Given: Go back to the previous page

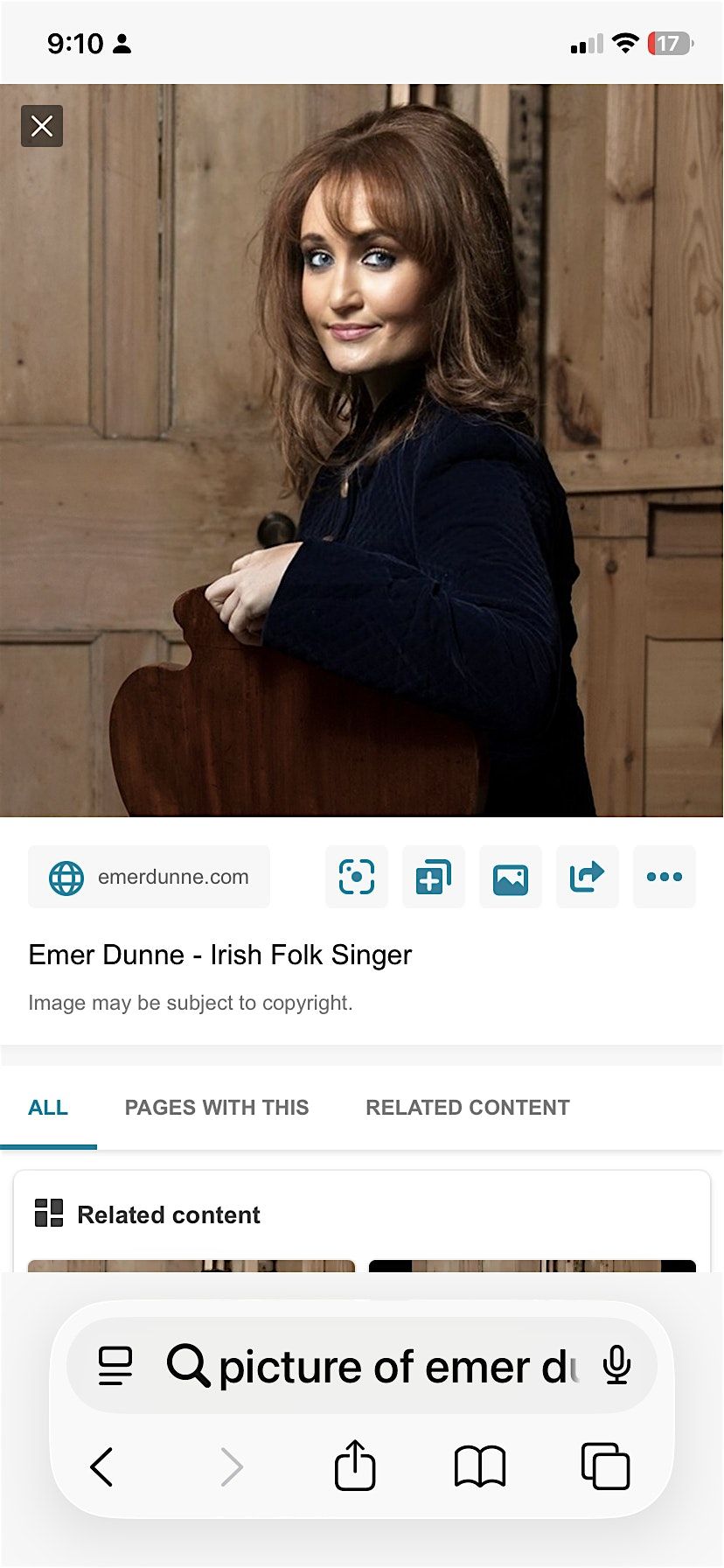Looking at the screenshot, I should tap(102, 1467).
